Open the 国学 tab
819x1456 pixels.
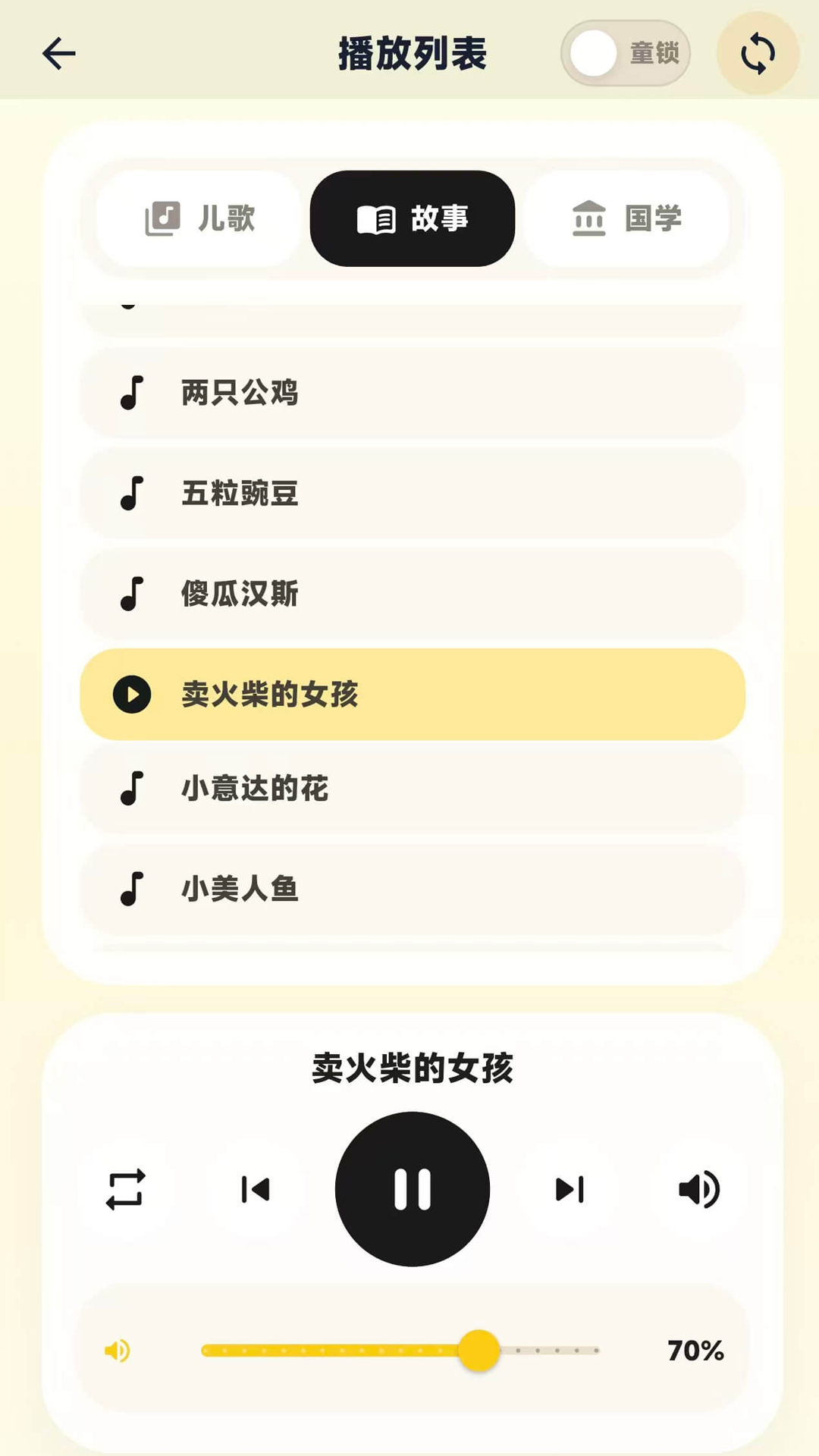pos(626,218)
